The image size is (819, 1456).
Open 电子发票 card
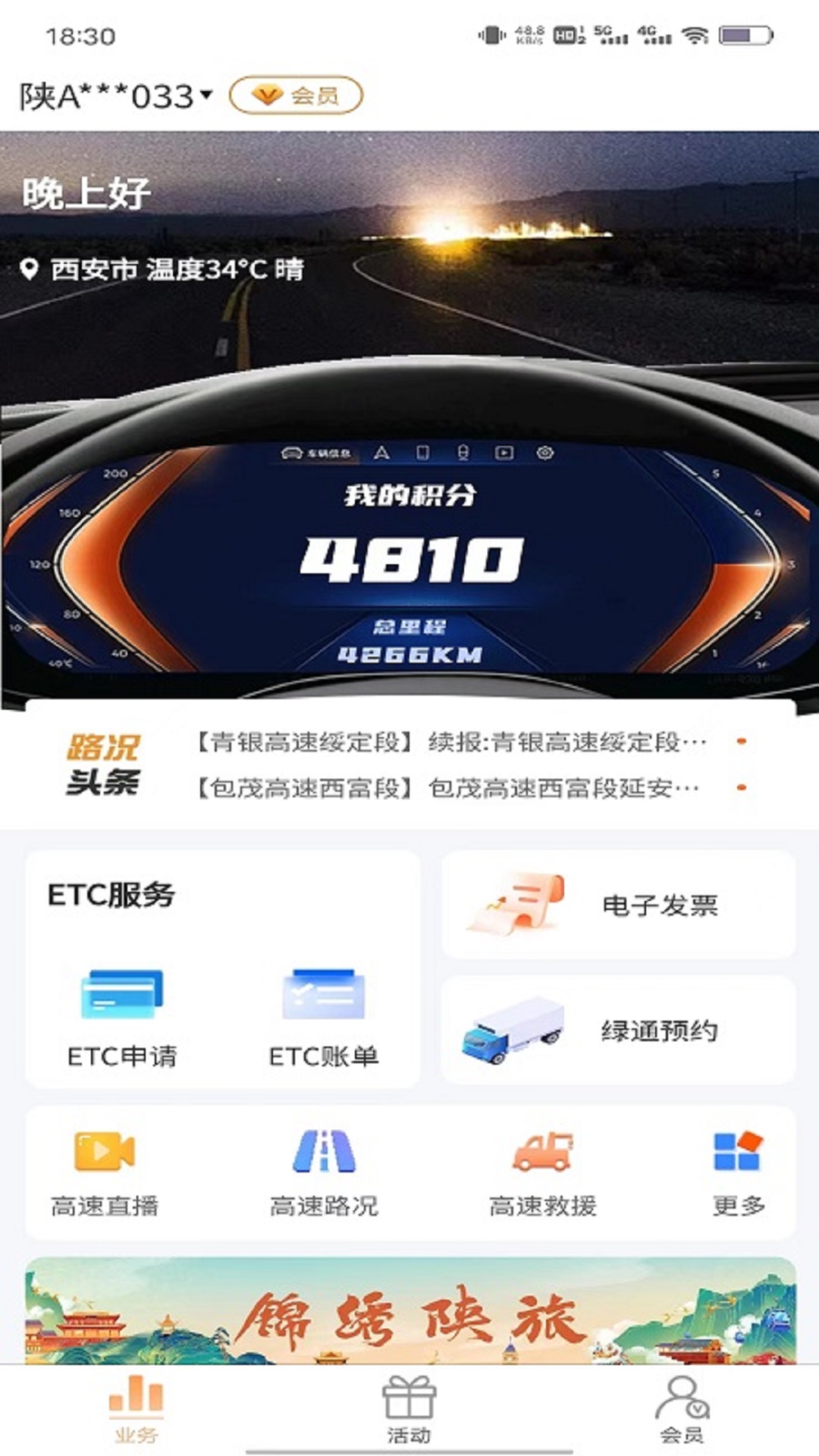coord(618,904)
